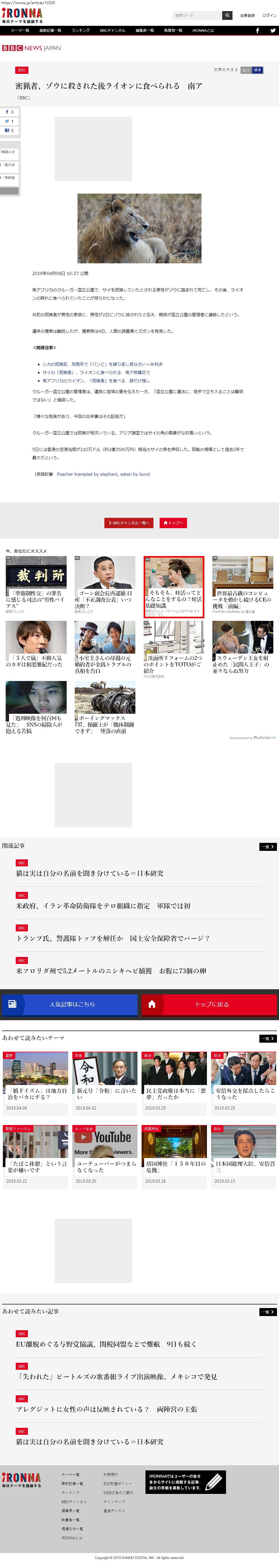Open BBCチャンネル nav item
Viewport: 279px width, 1568px height.
tap(113, 30)
